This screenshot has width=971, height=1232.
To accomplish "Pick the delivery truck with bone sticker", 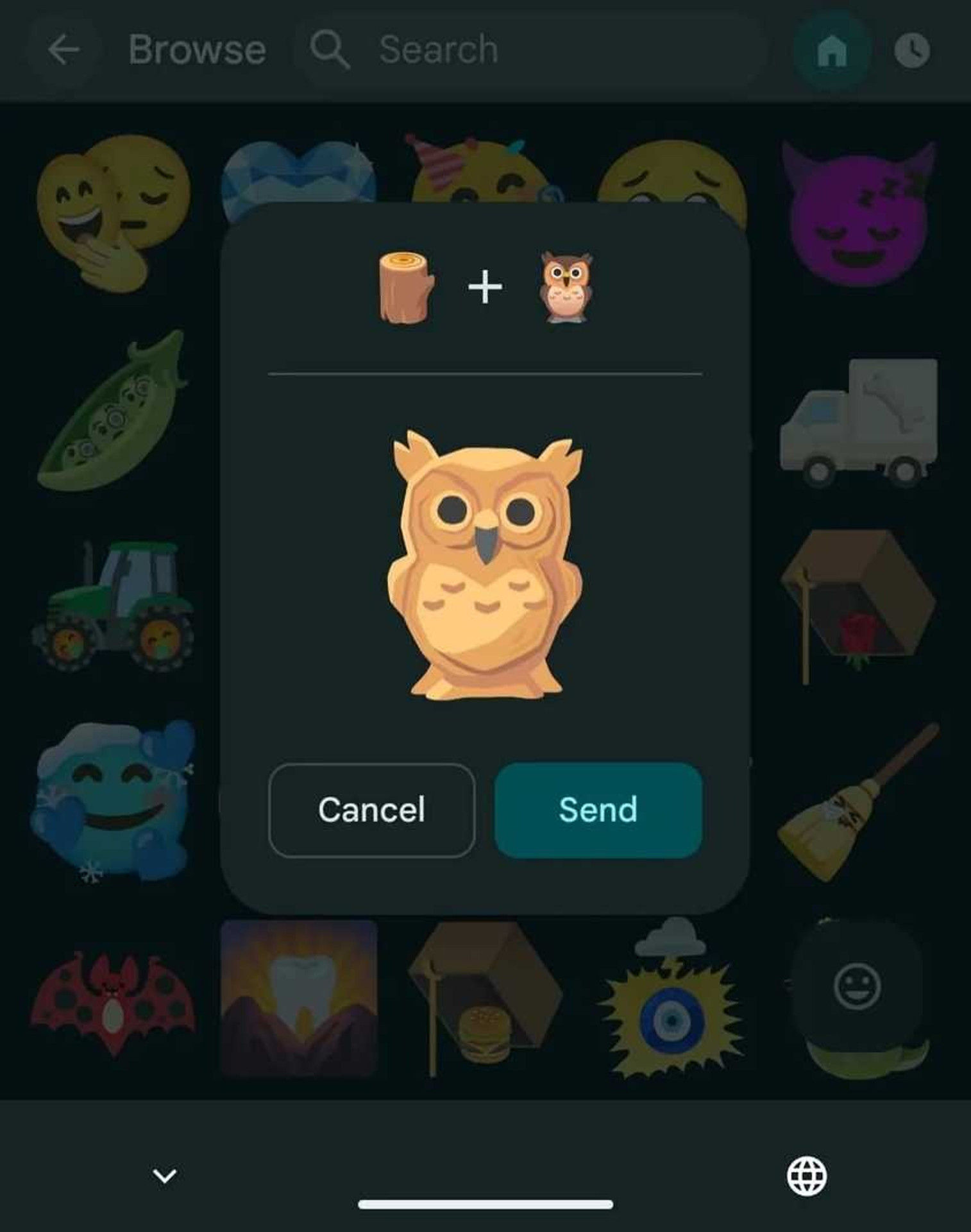I will coord(859,420).
